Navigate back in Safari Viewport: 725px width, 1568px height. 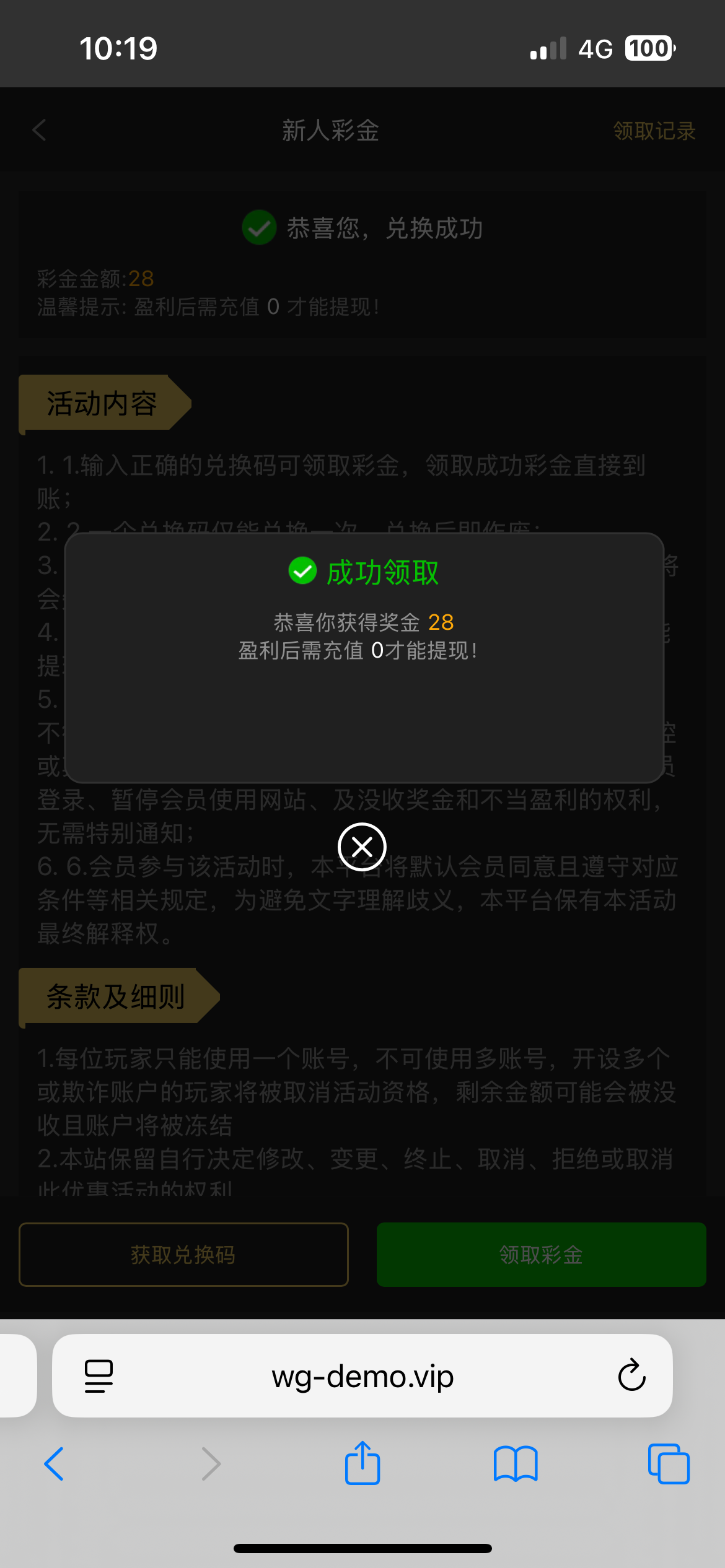click(54, 1464)
